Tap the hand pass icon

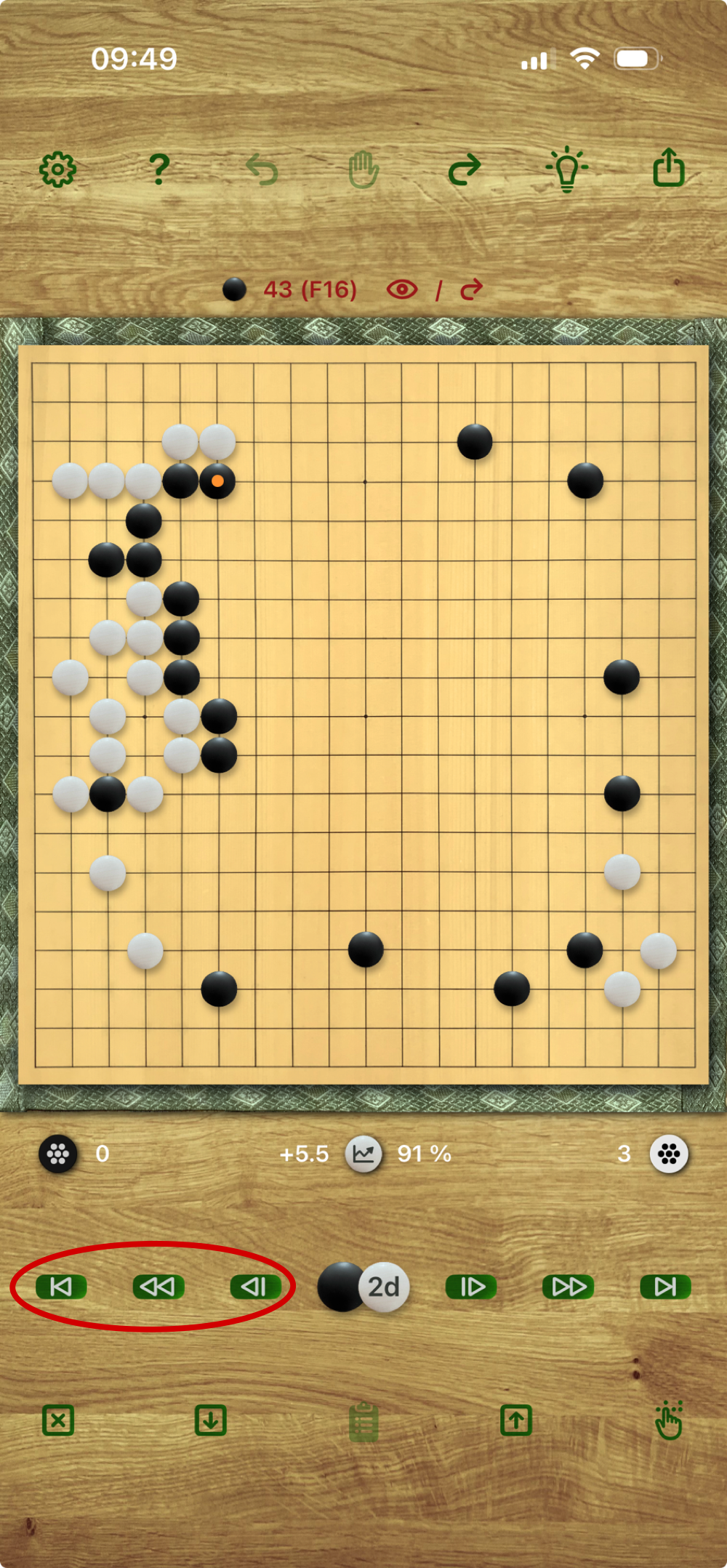(363, 170)
